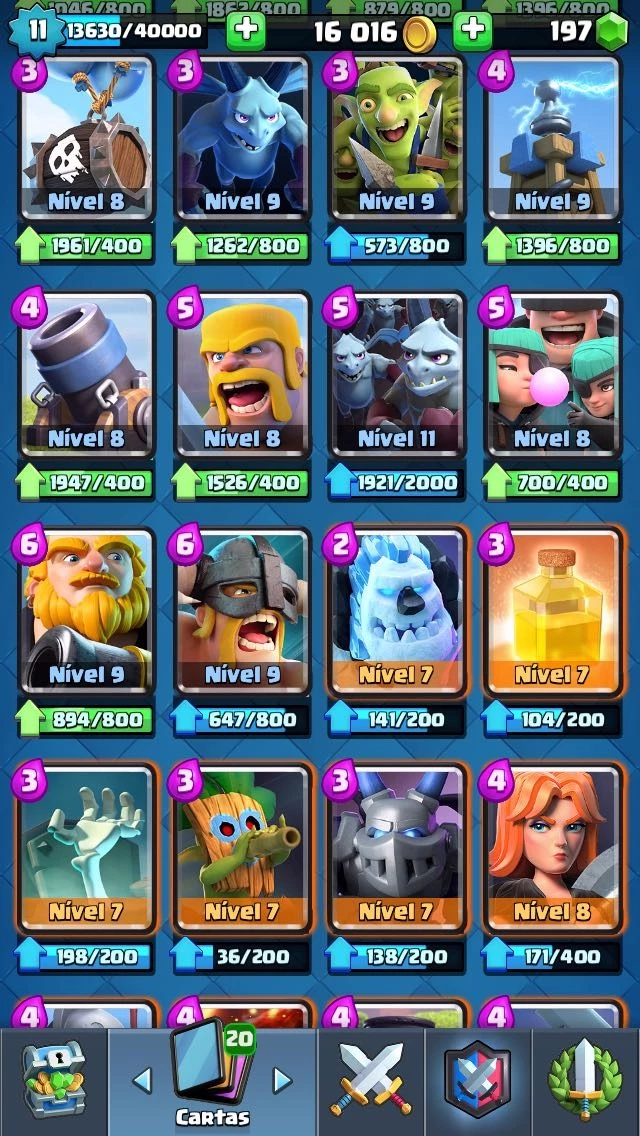Viewport: 640px width, 1136px height.
Task: Open the Goblins card
Action: click(396, 138)
